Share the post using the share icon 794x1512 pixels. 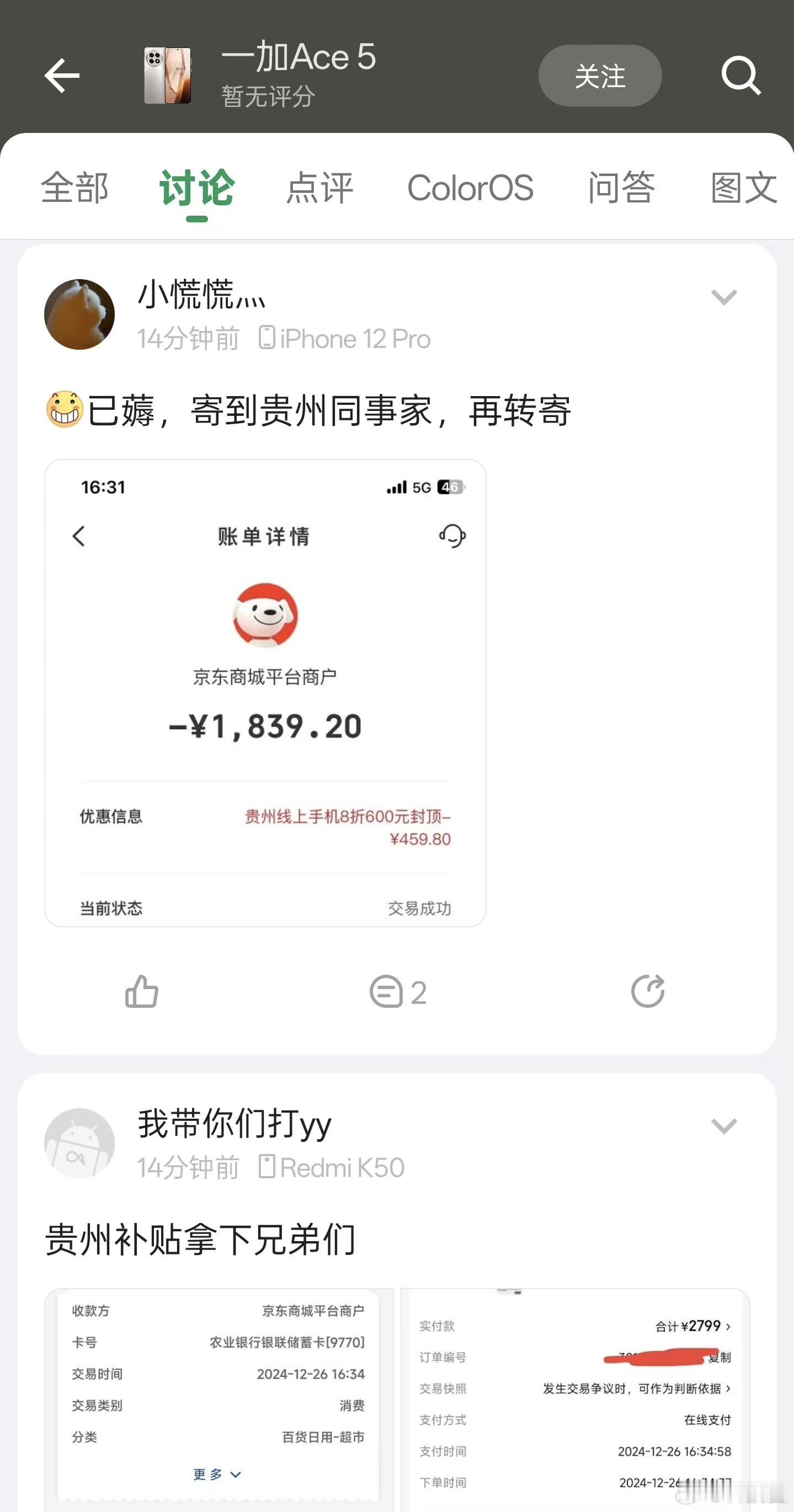(x=648, y=992)
